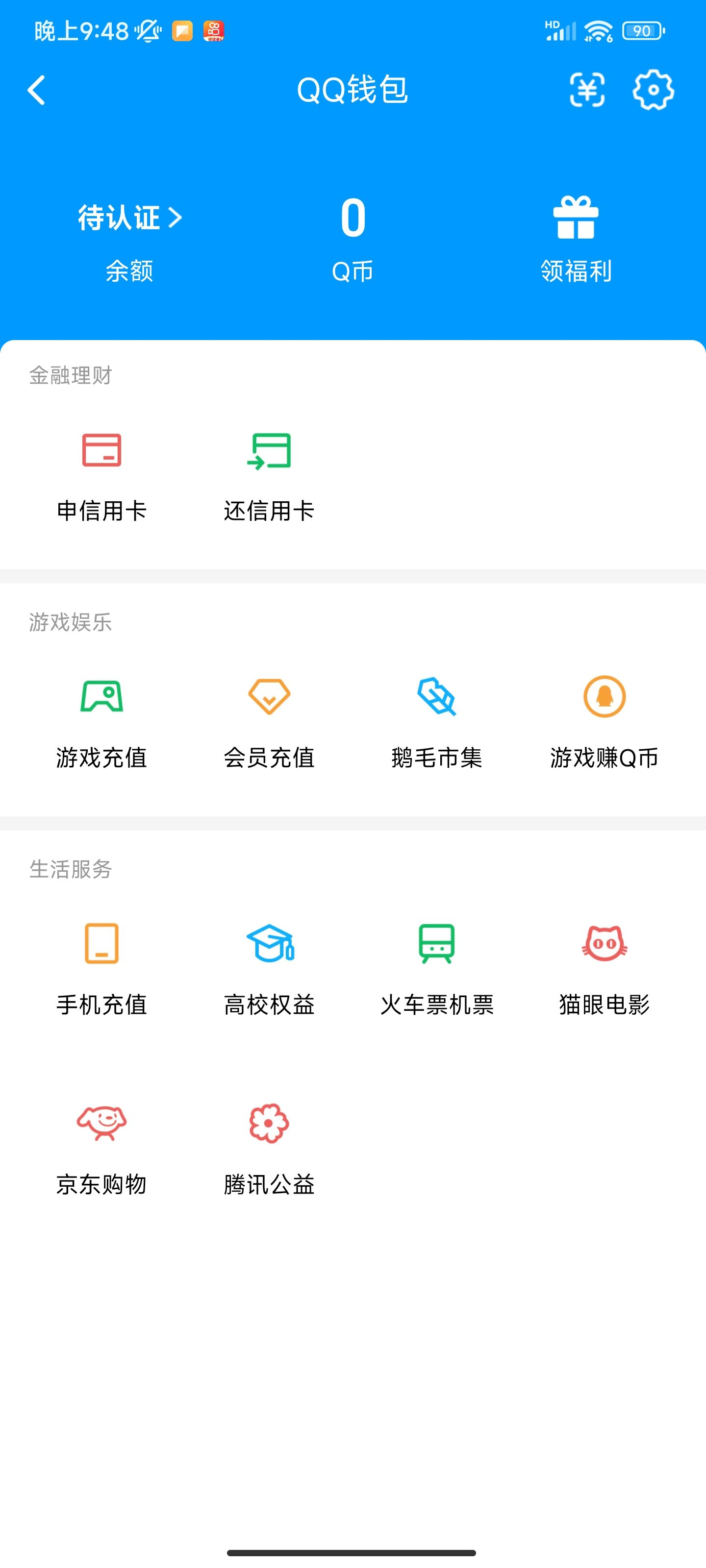The width and height of the screenshot is (706, 1568).
Task: Choose 会员充值 membership recharge
Action: 269,721
